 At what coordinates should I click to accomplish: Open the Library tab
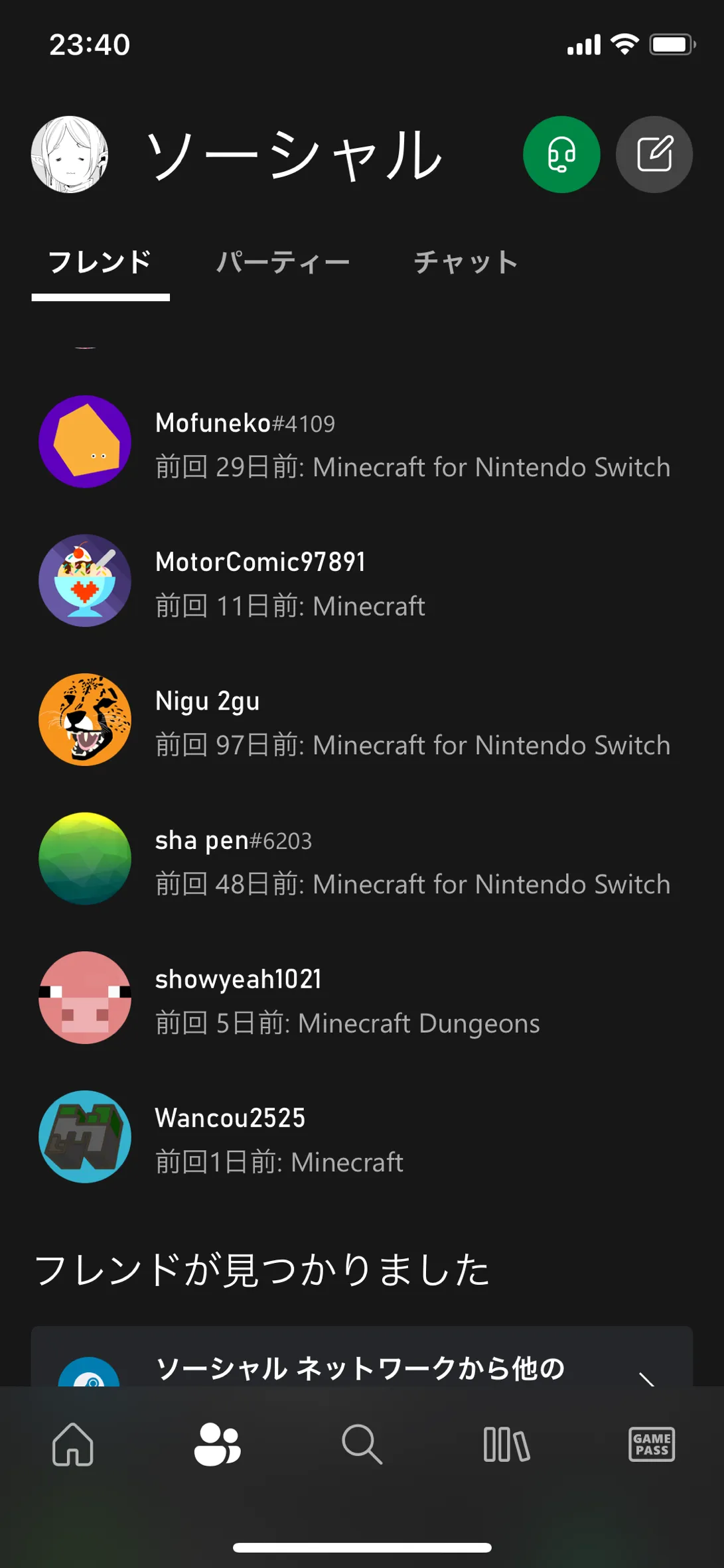507,1445
